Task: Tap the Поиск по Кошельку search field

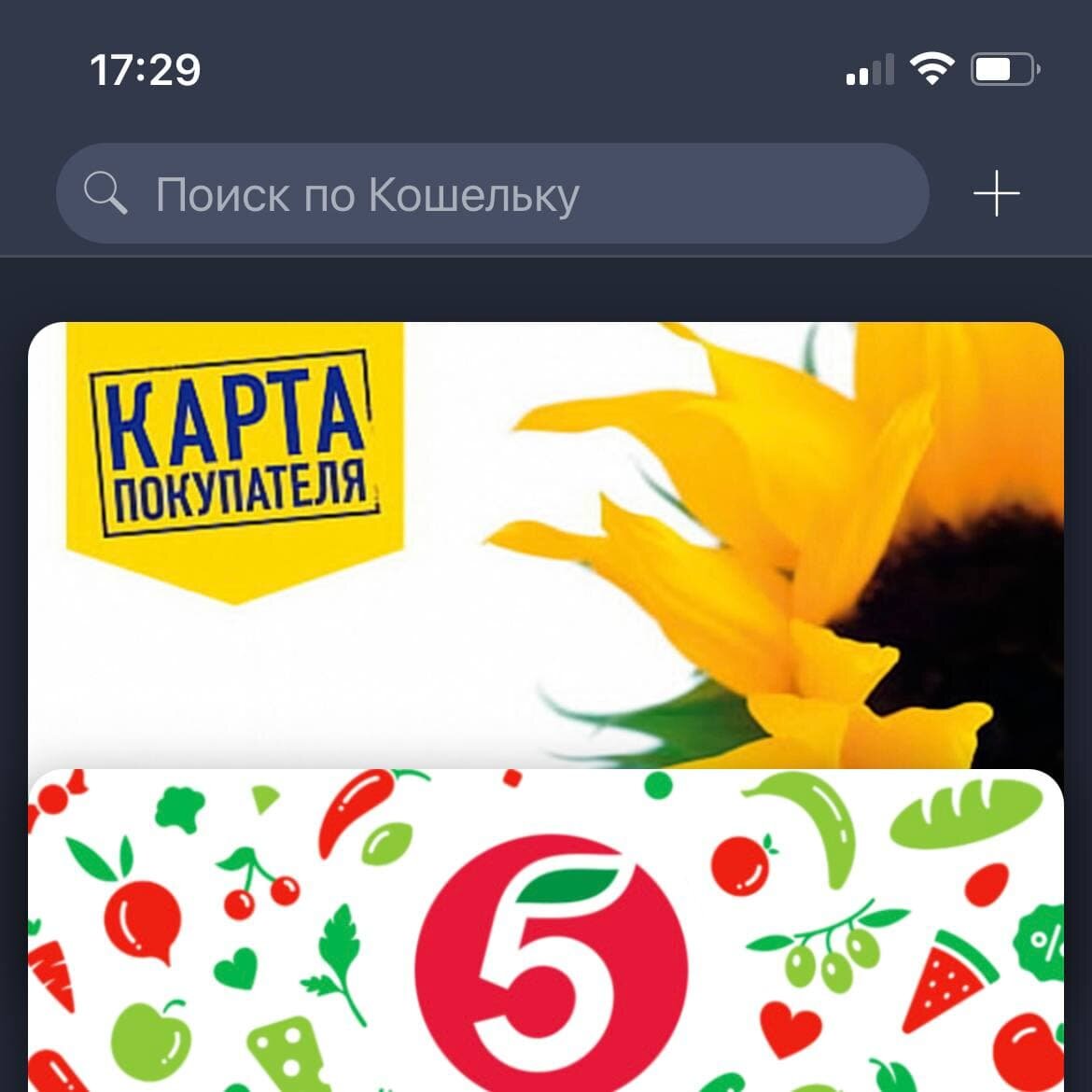Action: (x=492, y=194)
